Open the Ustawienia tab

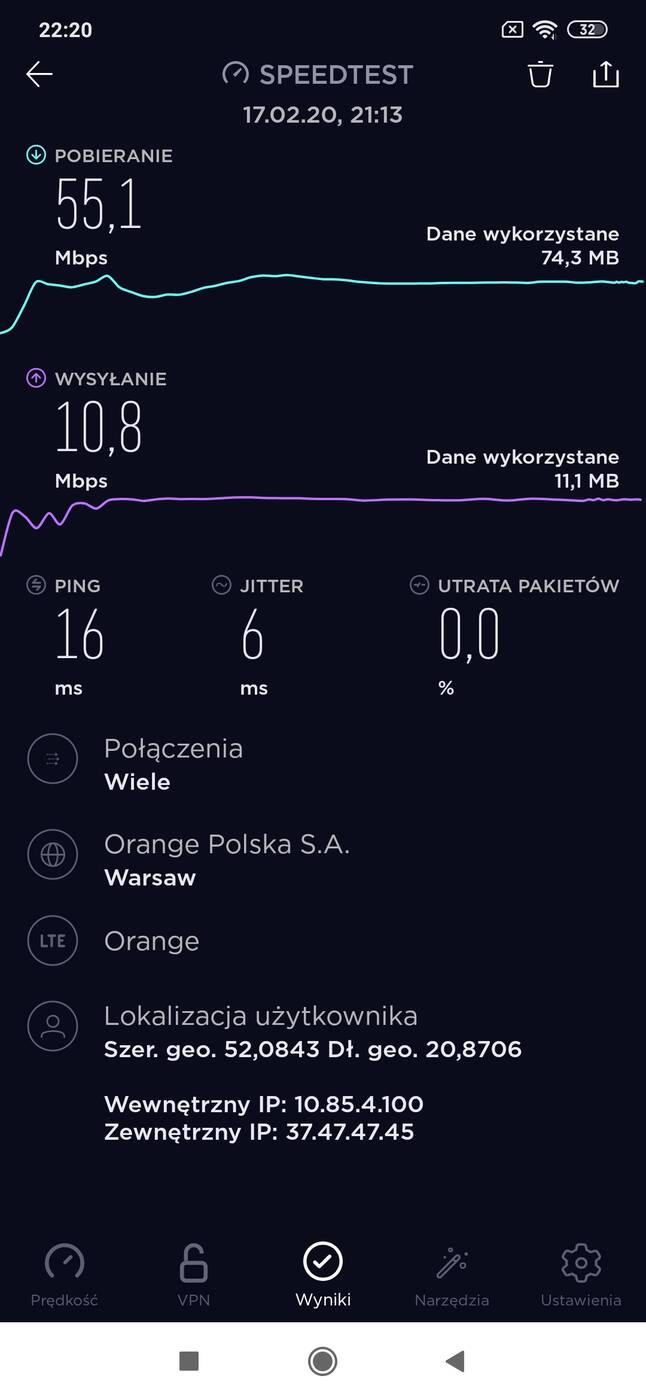[581, 1275]
